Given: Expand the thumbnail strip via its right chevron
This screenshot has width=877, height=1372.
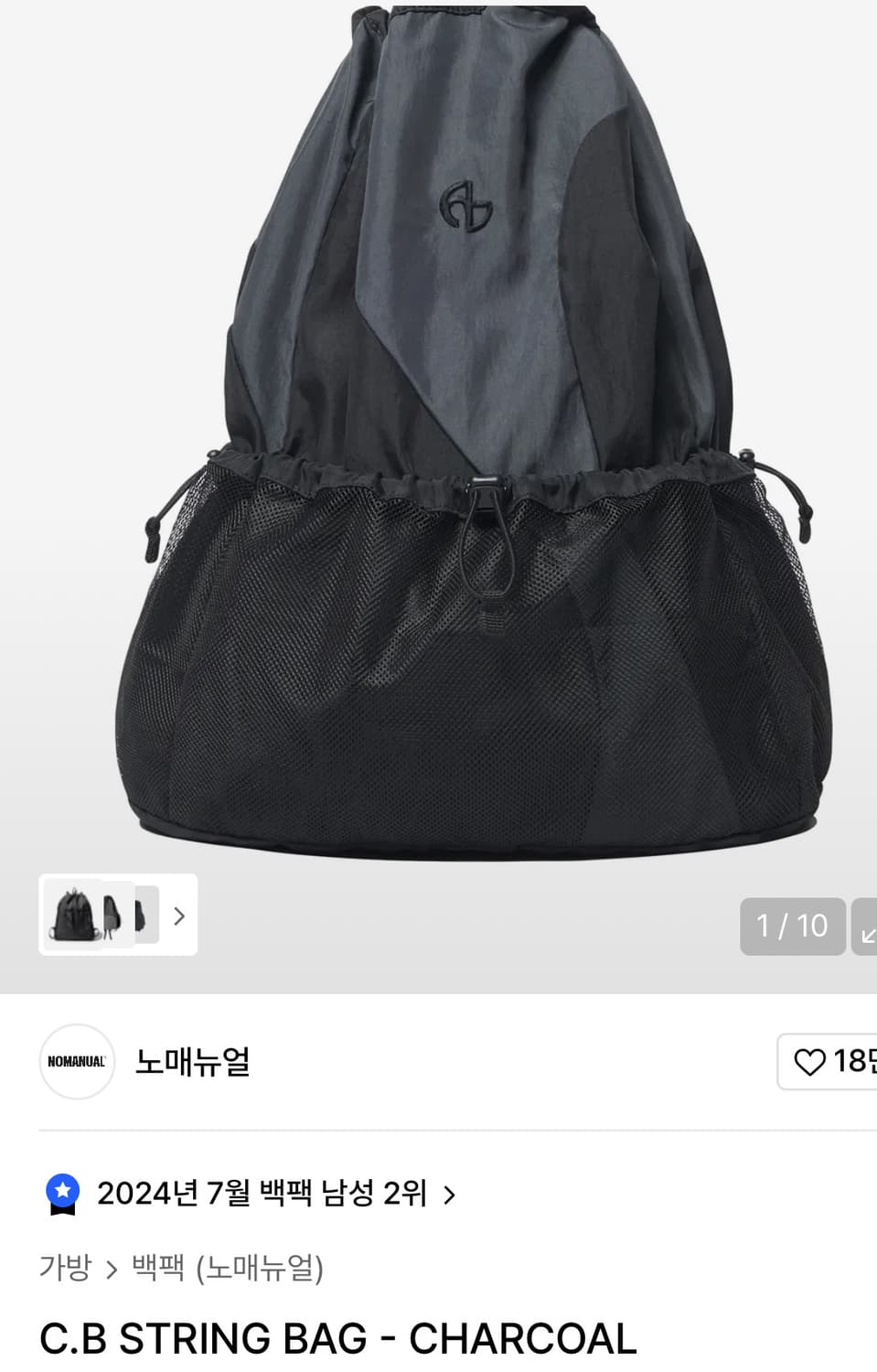Looking at the screenshot, I should point(179,916).
